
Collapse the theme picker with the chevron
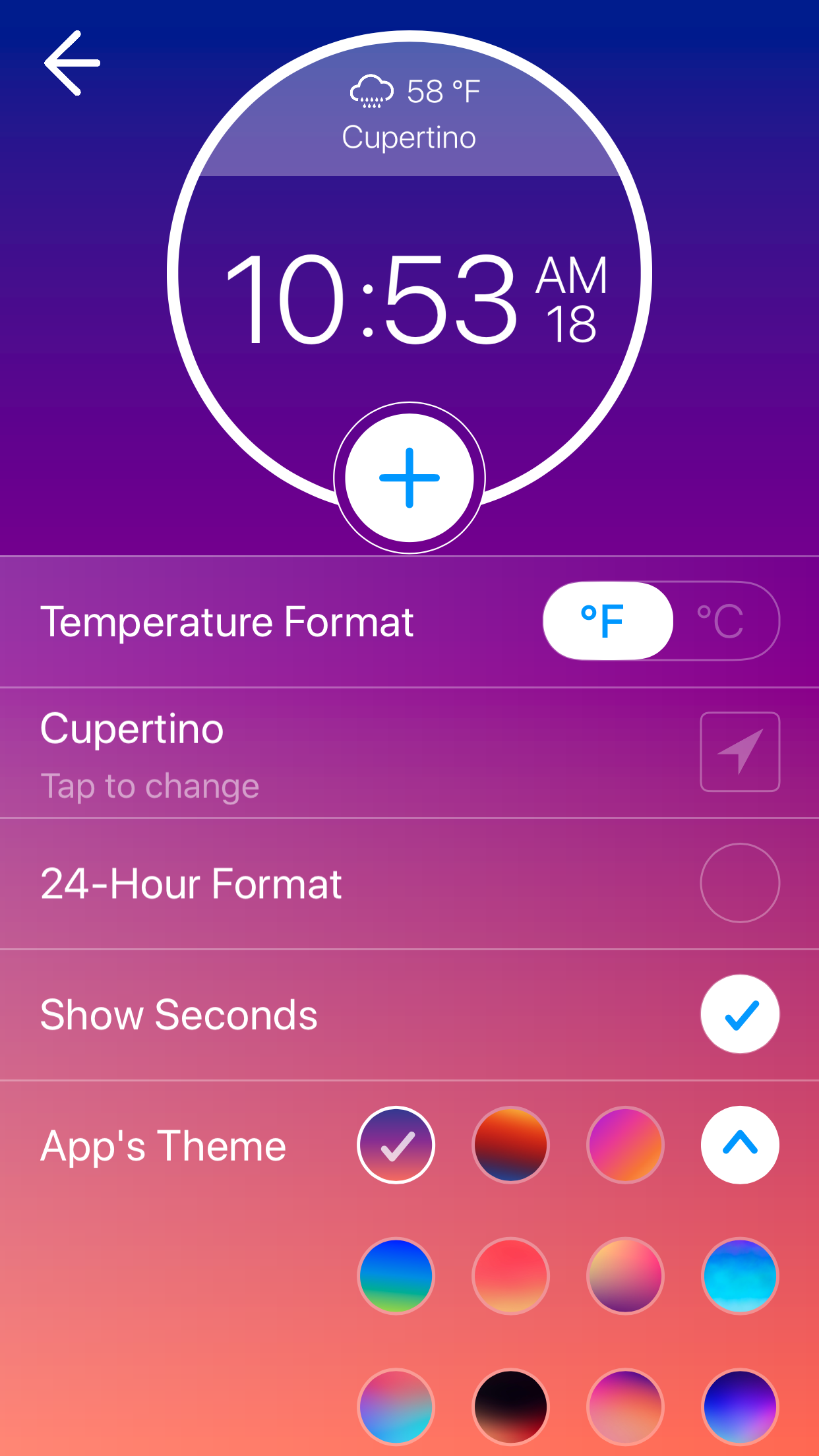pos(740,1145)
